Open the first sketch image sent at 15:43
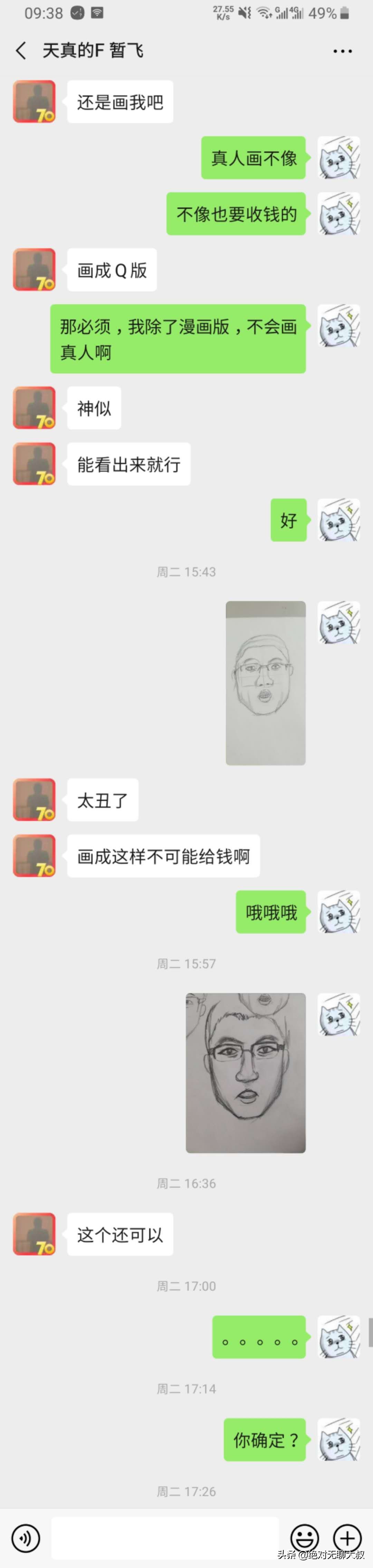Viewport: 373px width, 1568px height. tap(266, 683)
